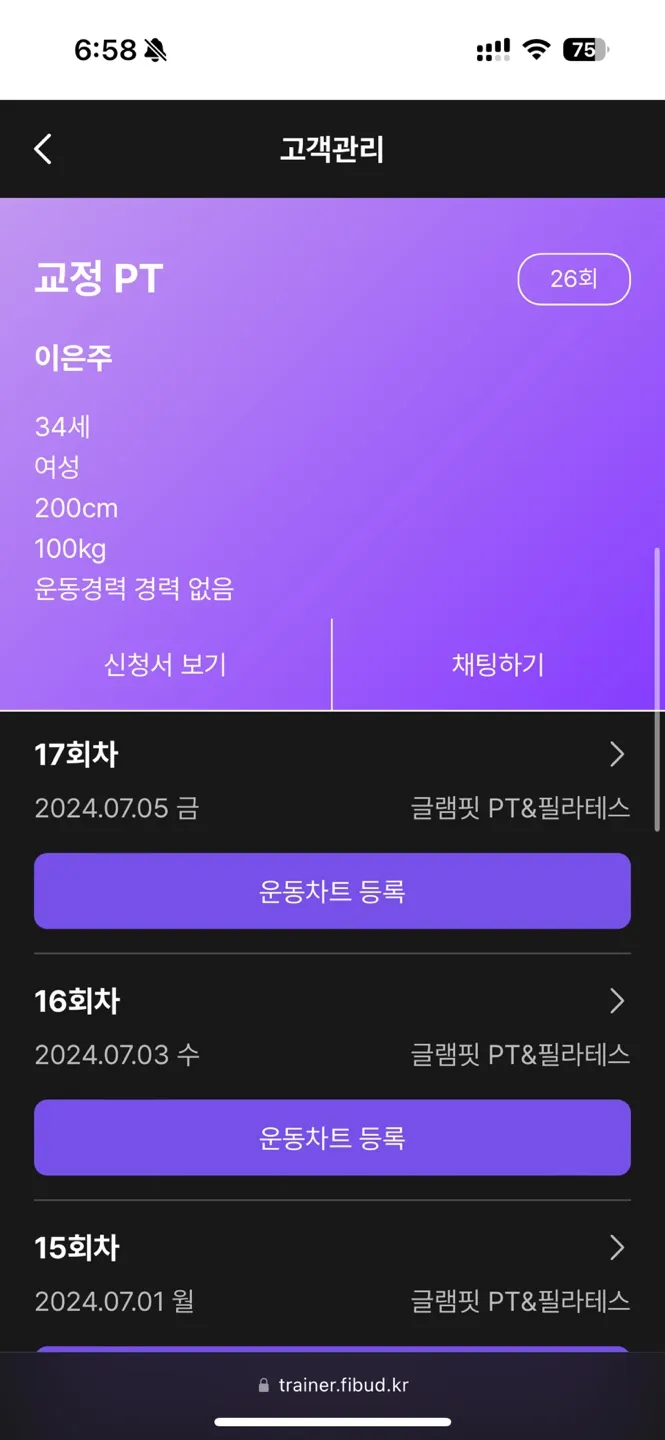Open 신청서 보기

pos(166,665)
